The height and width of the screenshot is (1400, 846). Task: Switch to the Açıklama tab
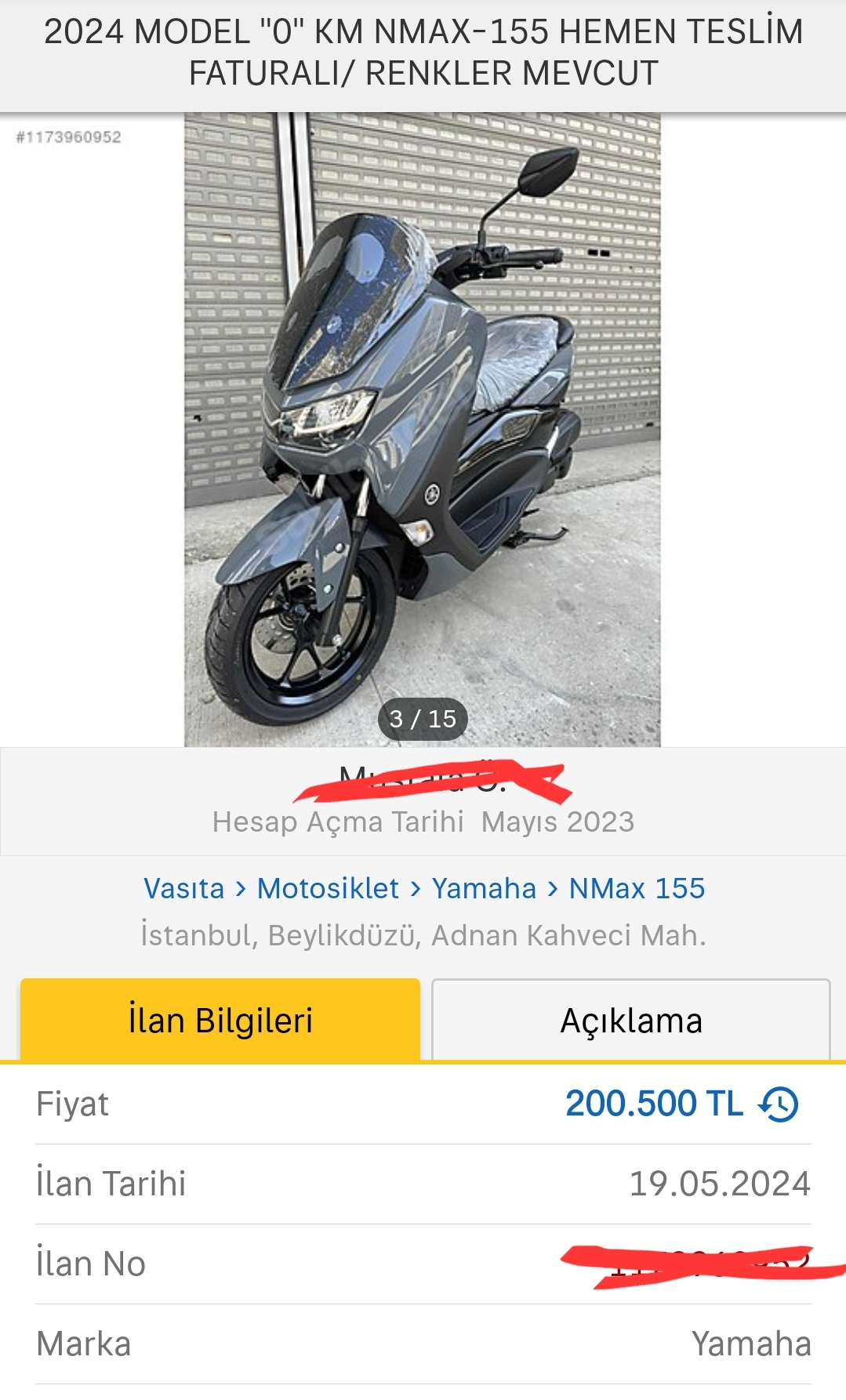click(x=630, y=1021)
